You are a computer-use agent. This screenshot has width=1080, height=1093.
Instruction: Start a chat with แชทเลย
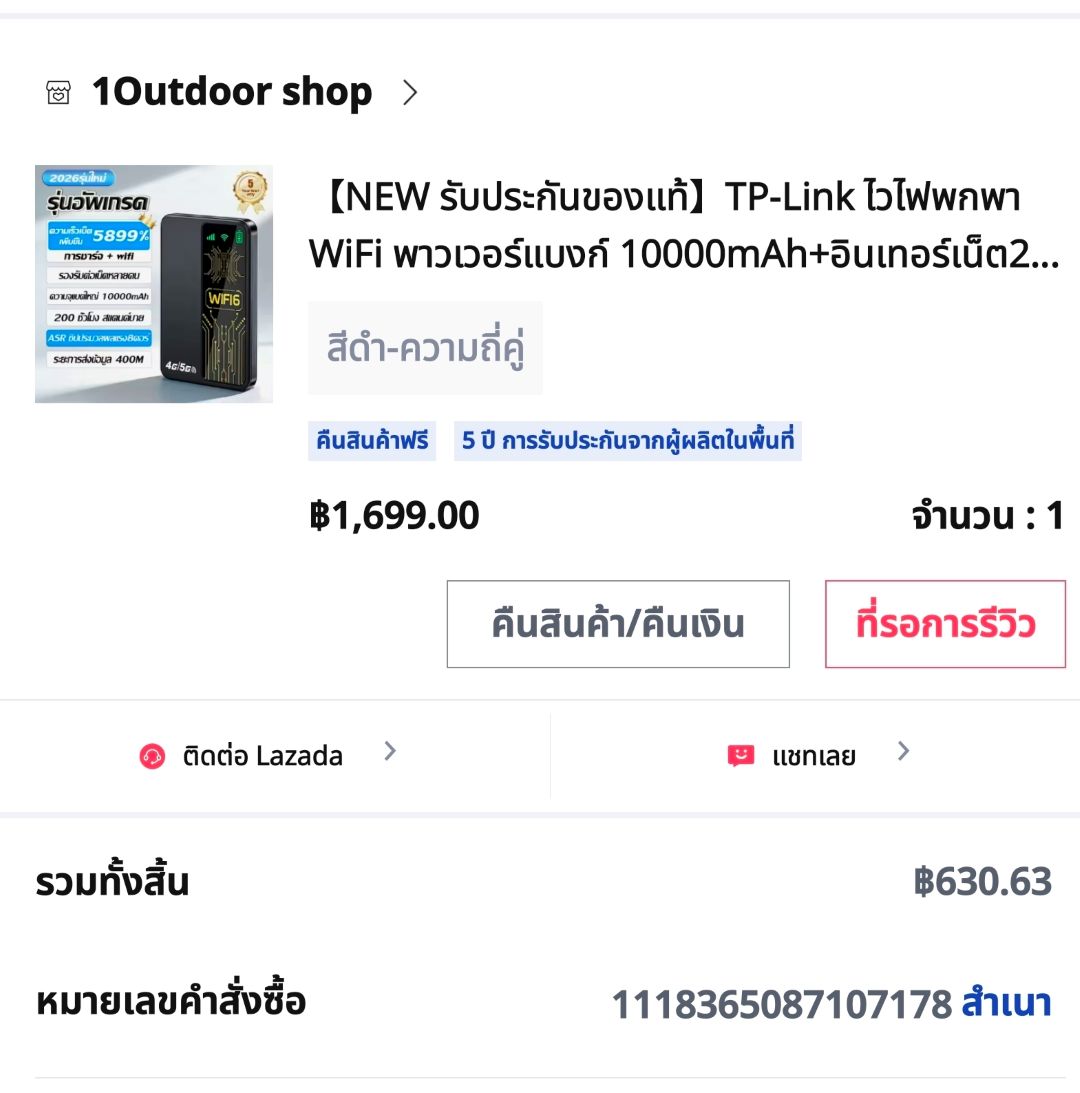click(x=819, y=755)
